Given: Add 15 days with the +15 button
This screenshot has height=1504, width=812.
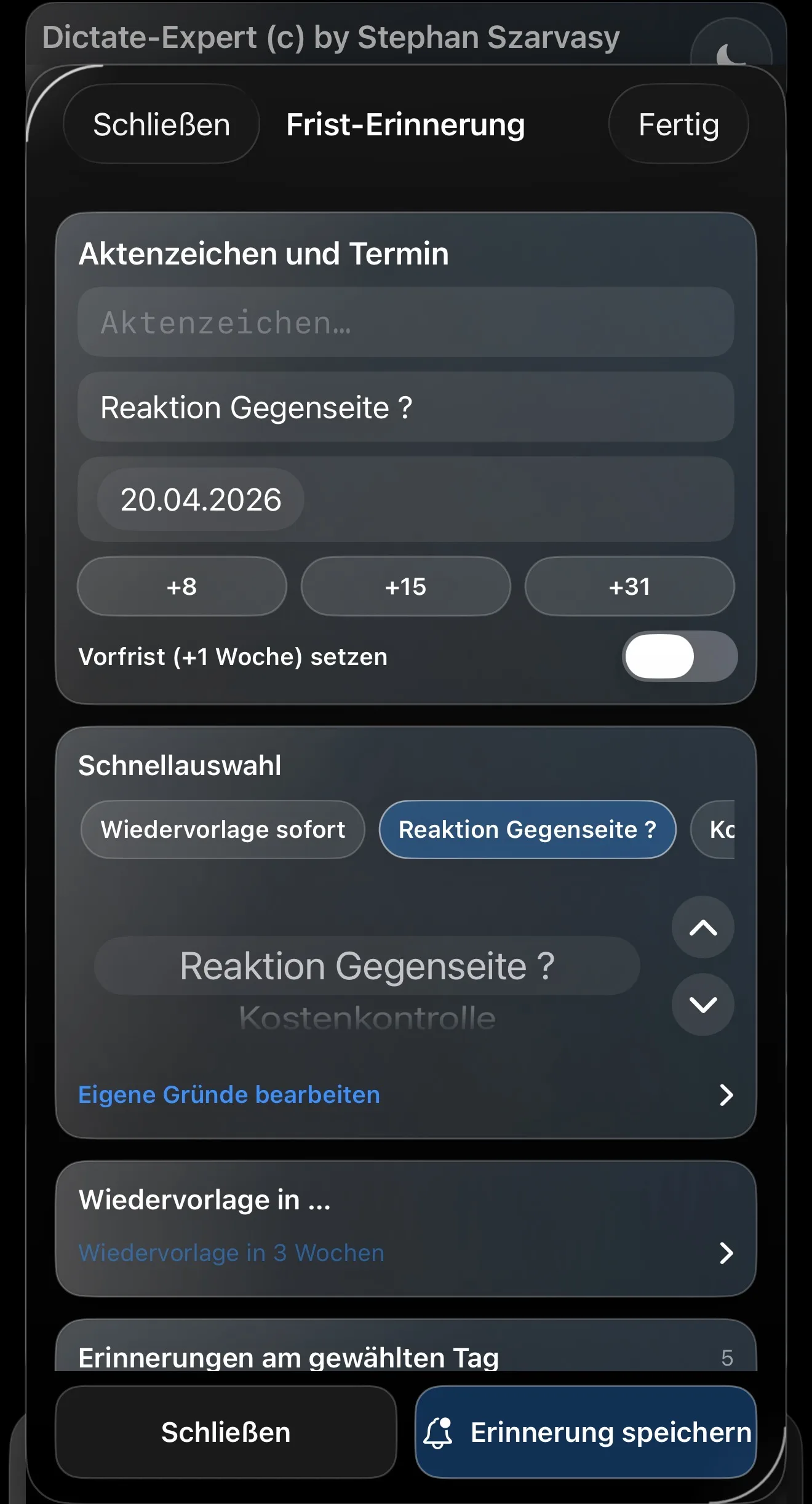Looking at the screenshot, I should (405, 587).
